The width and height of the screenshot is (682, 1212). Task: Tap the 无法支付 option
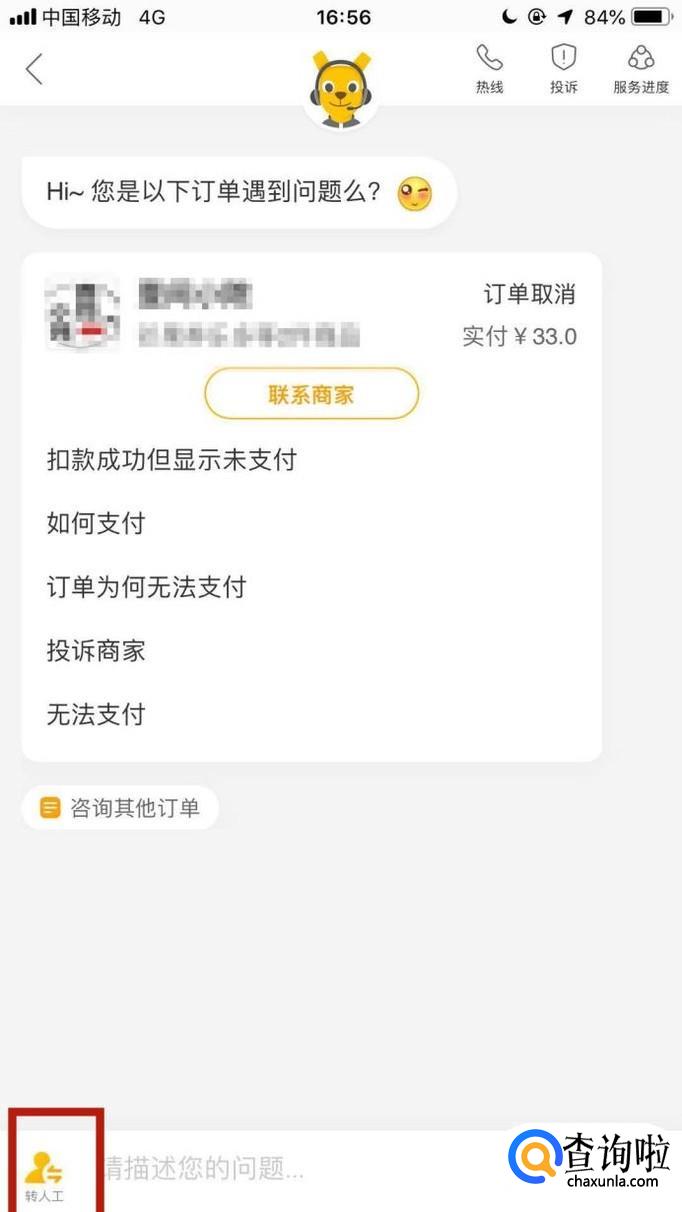point(96,714)
